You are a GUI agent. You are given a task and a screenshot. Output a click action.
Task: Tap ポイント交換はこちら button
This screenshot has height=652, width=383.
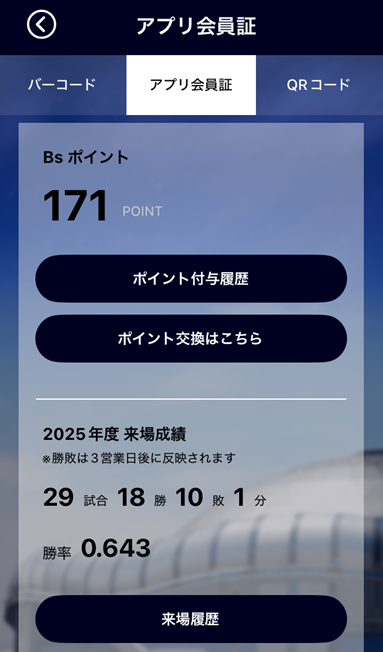tap(191, 338)
